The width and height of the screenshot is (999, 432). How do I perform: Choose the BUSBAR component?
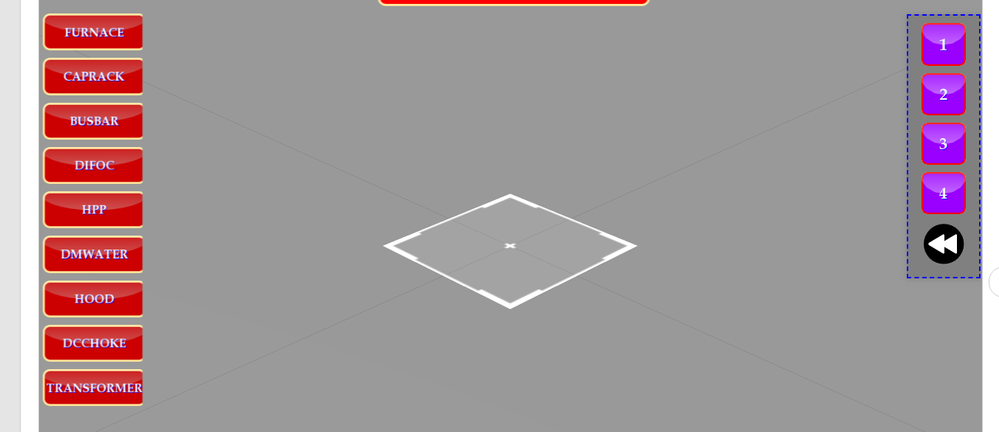(x=93, y=121)
